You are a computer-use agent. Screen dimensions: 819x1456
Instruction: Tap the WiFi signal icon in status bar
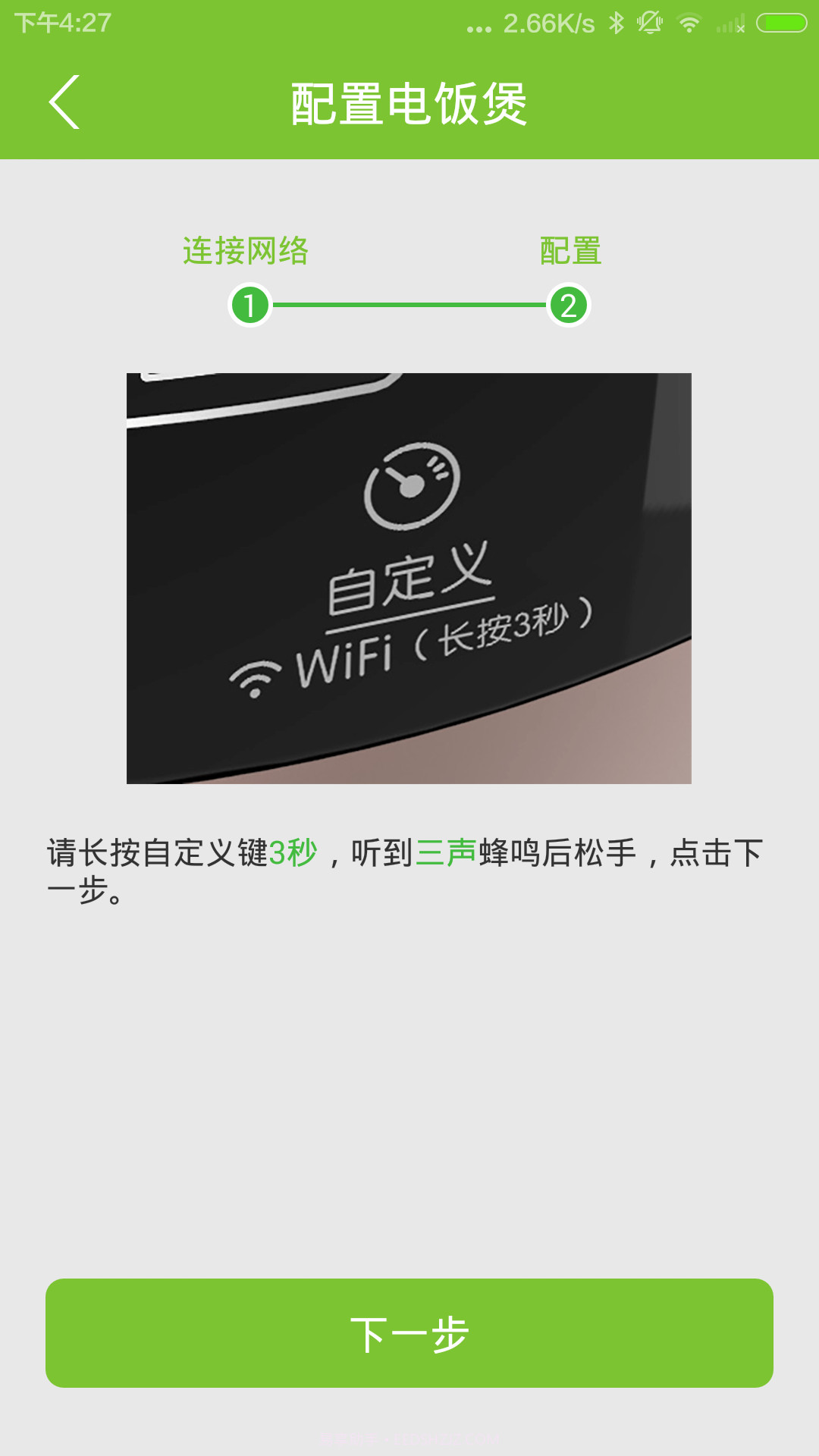(689, 22)
